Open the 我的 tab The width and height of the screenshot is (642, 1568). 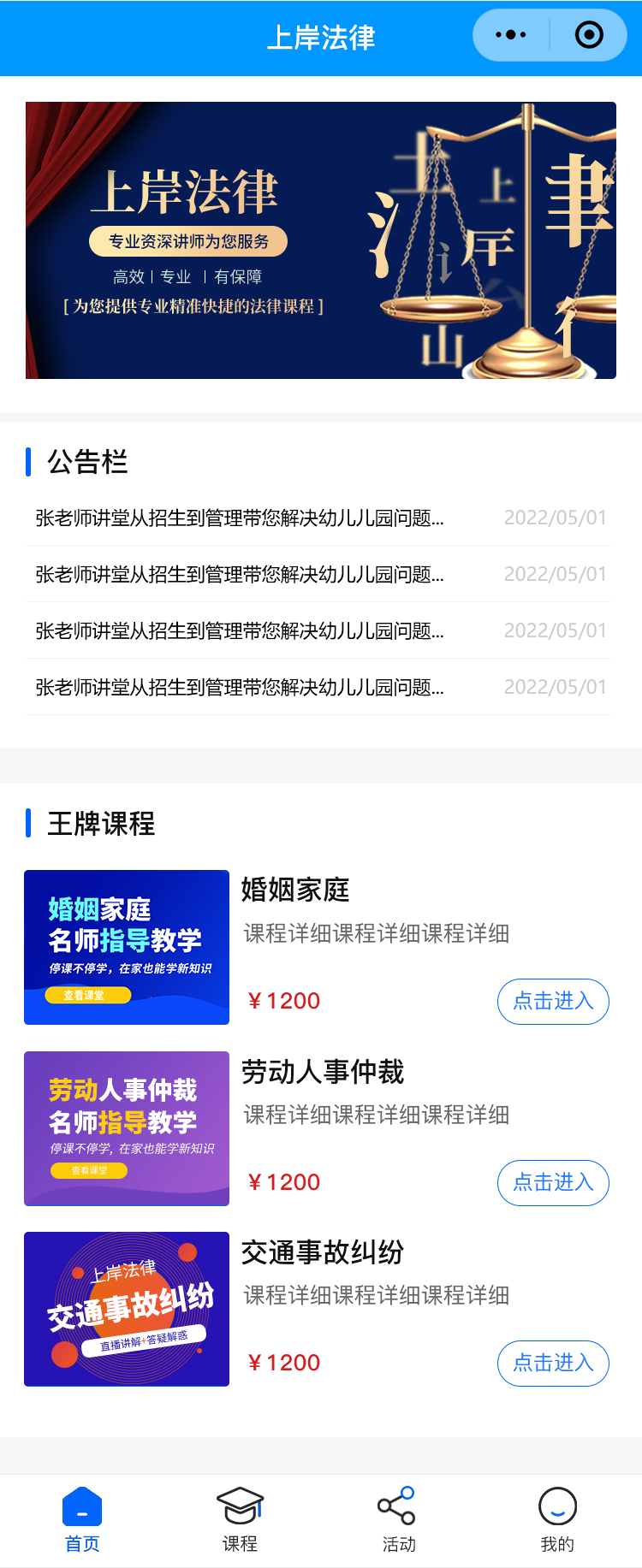click(557, 1520)
